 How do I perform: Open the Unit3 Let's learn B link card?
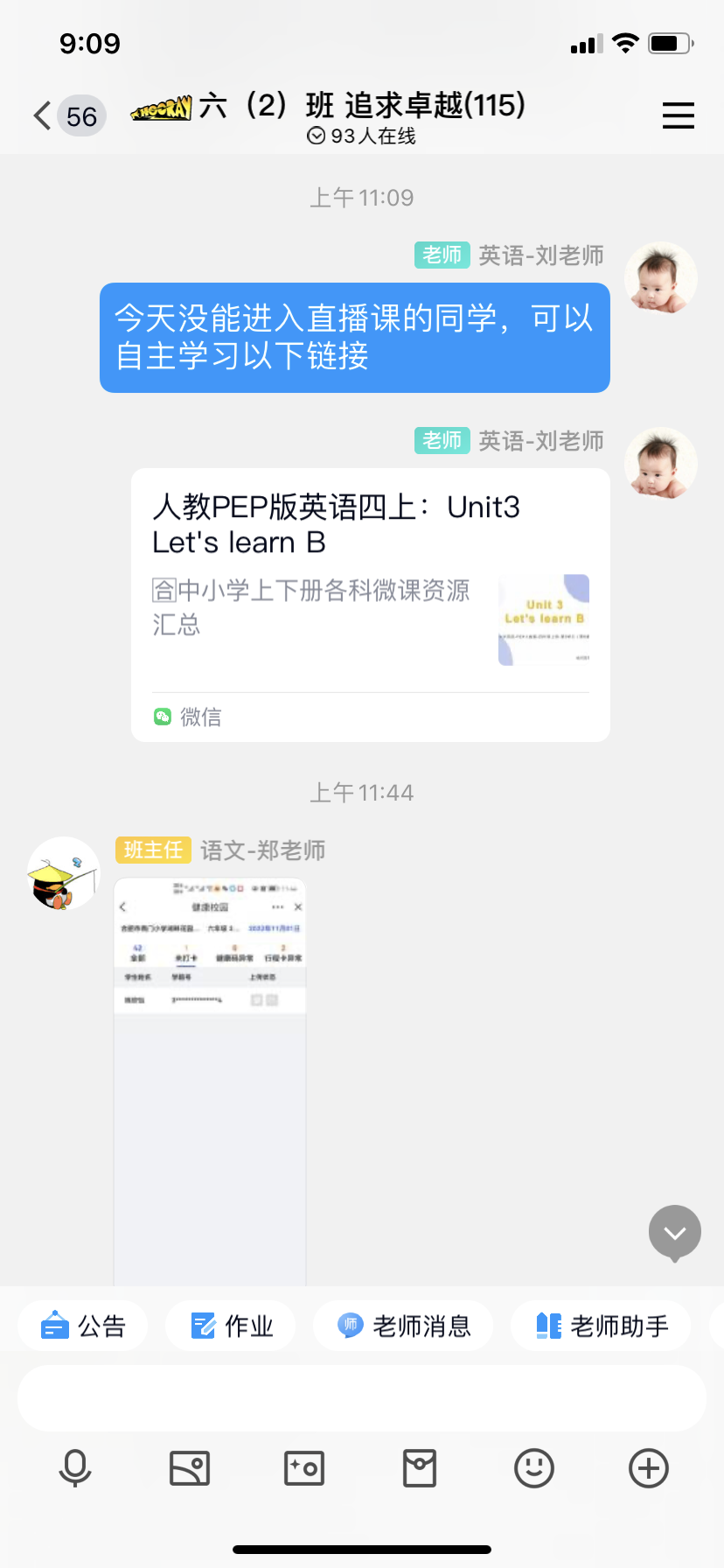point(370,604)
